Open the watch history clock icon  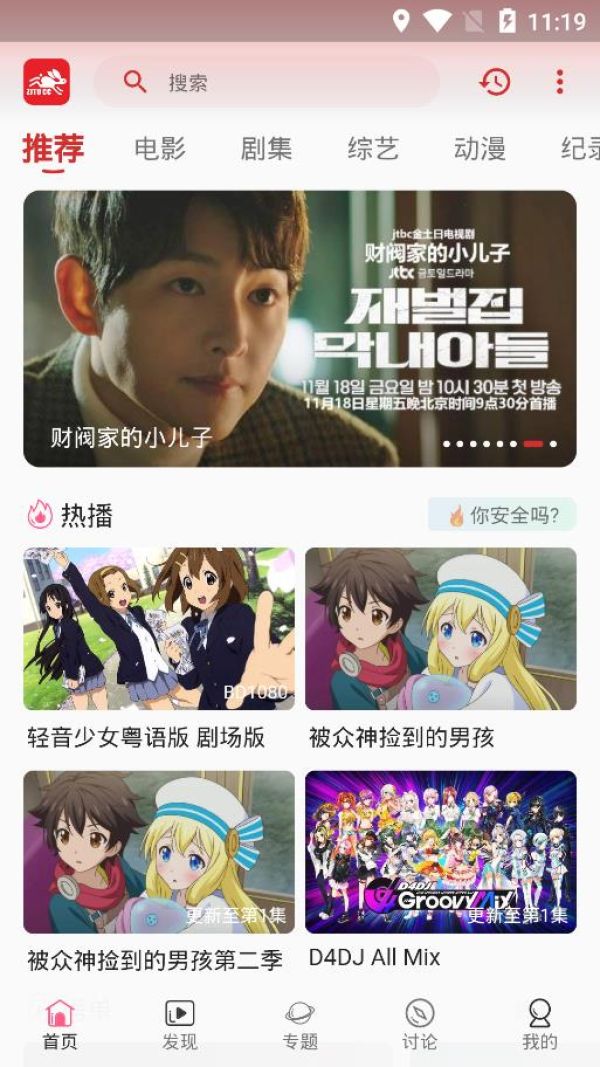point(495,82)
